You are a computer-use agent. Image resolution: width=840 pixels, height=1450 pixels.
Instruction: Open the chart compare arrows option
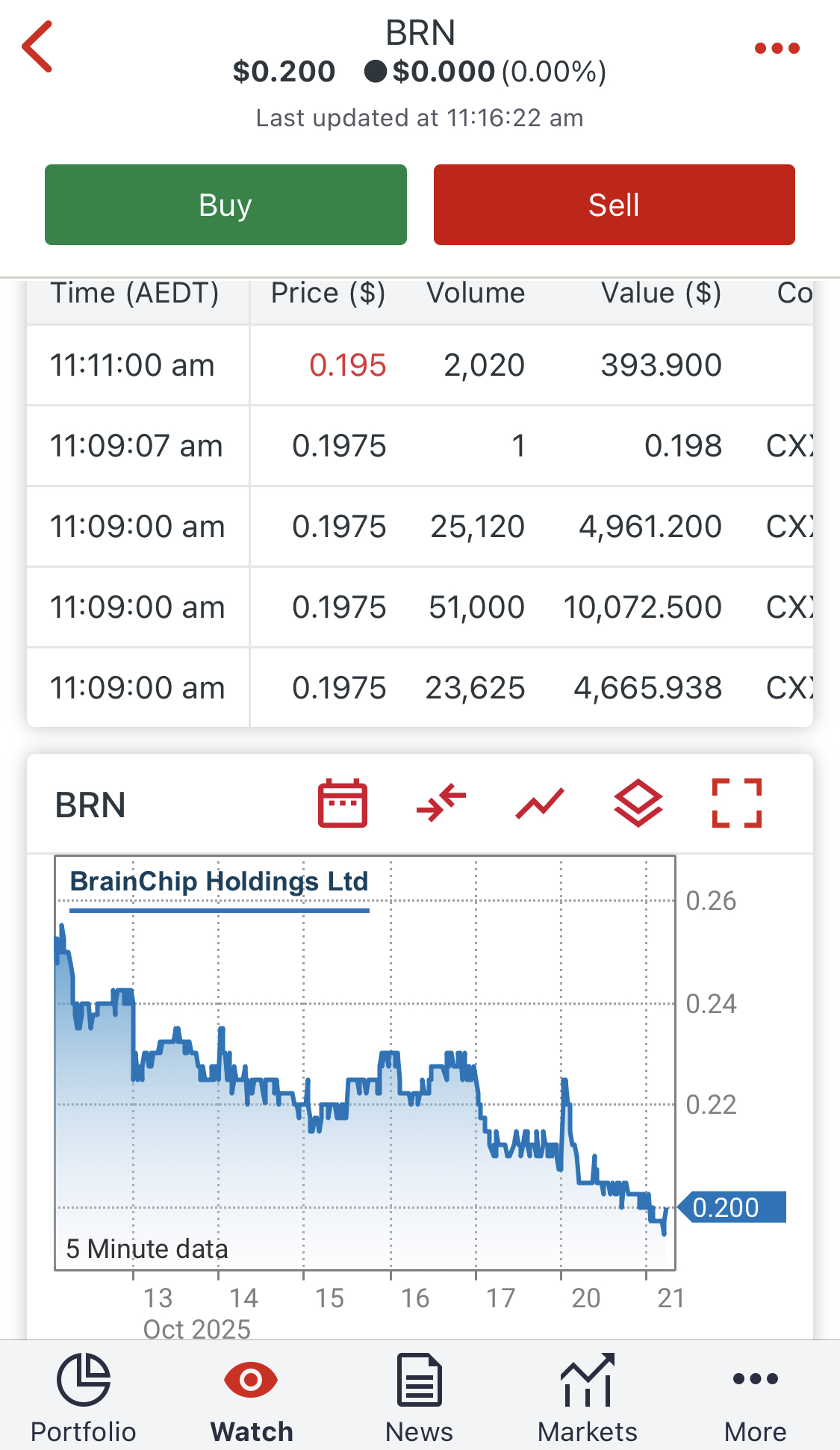pyautogui.click(x=441, y=804)
